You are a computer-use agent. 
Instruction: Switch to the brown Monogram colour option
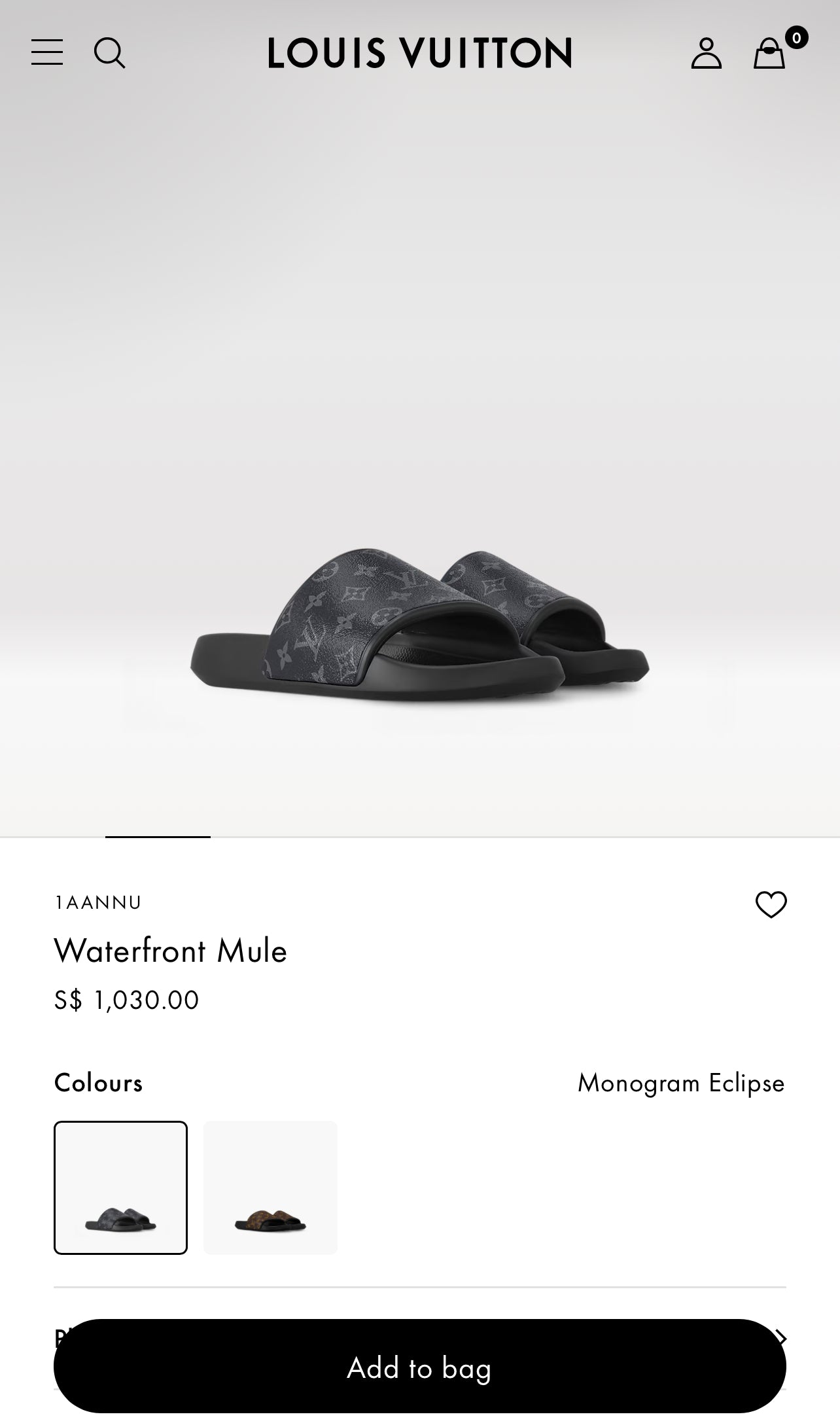tap(270, 1187)
